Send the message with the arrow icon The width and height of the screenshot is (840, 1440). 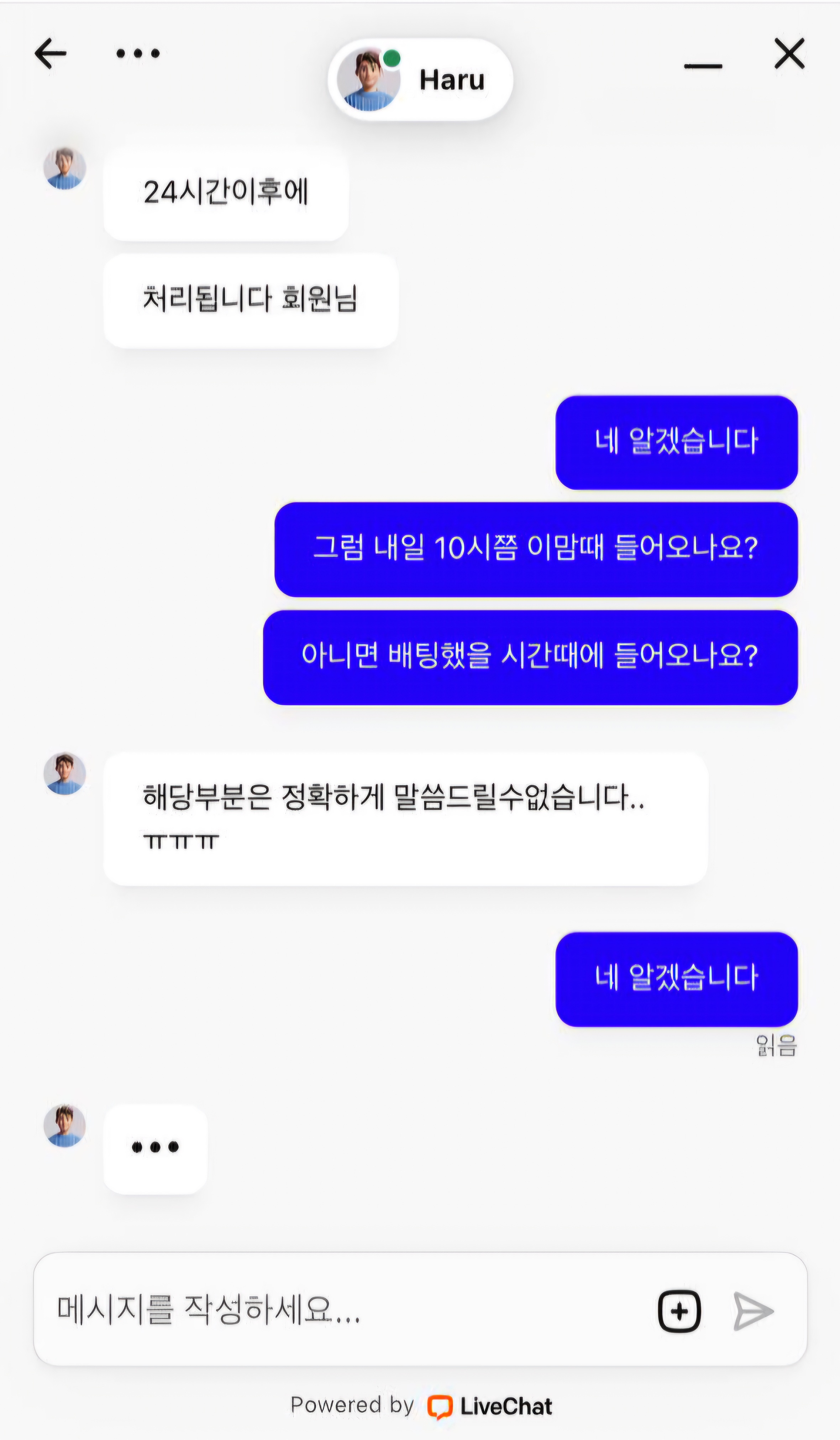coord(753,1311)
